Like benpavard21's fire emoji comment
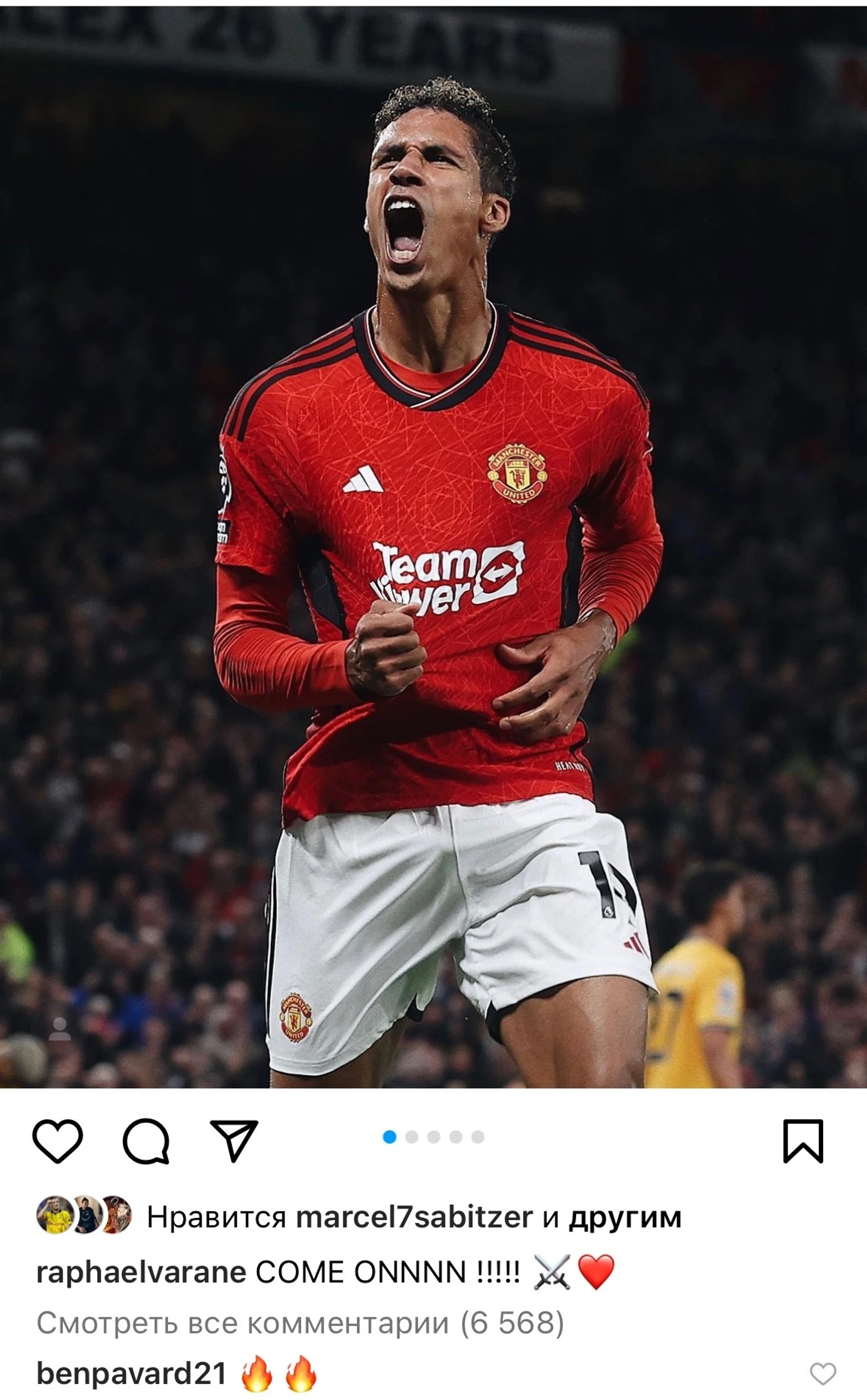The width and height of the screenshot is (867, 1400). click(x=822, y=1374)
